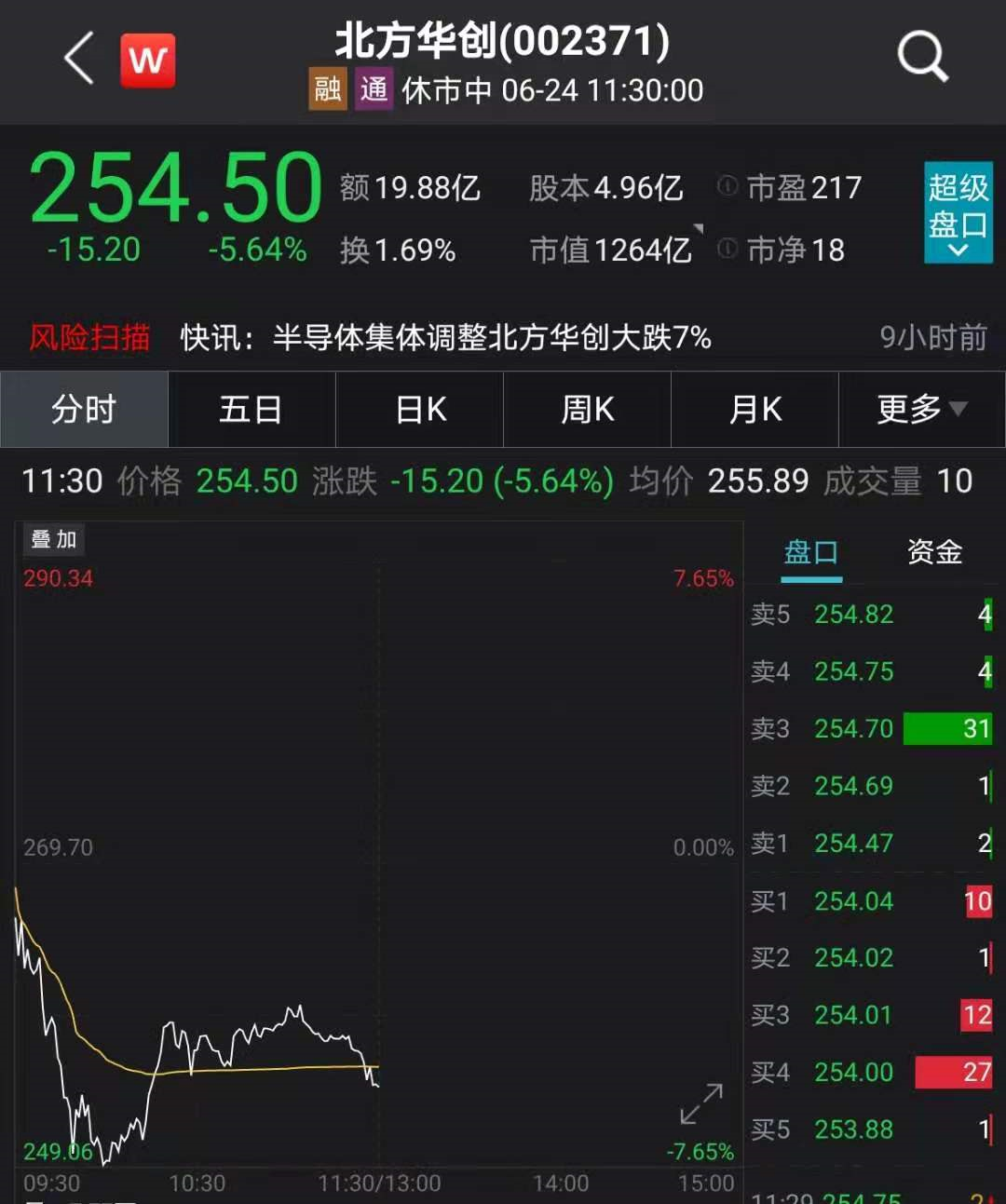The height and width of the screenshot is (1204, 1006).
Task: Expand the 超级盘口 panel
Action: click(958, 212)
